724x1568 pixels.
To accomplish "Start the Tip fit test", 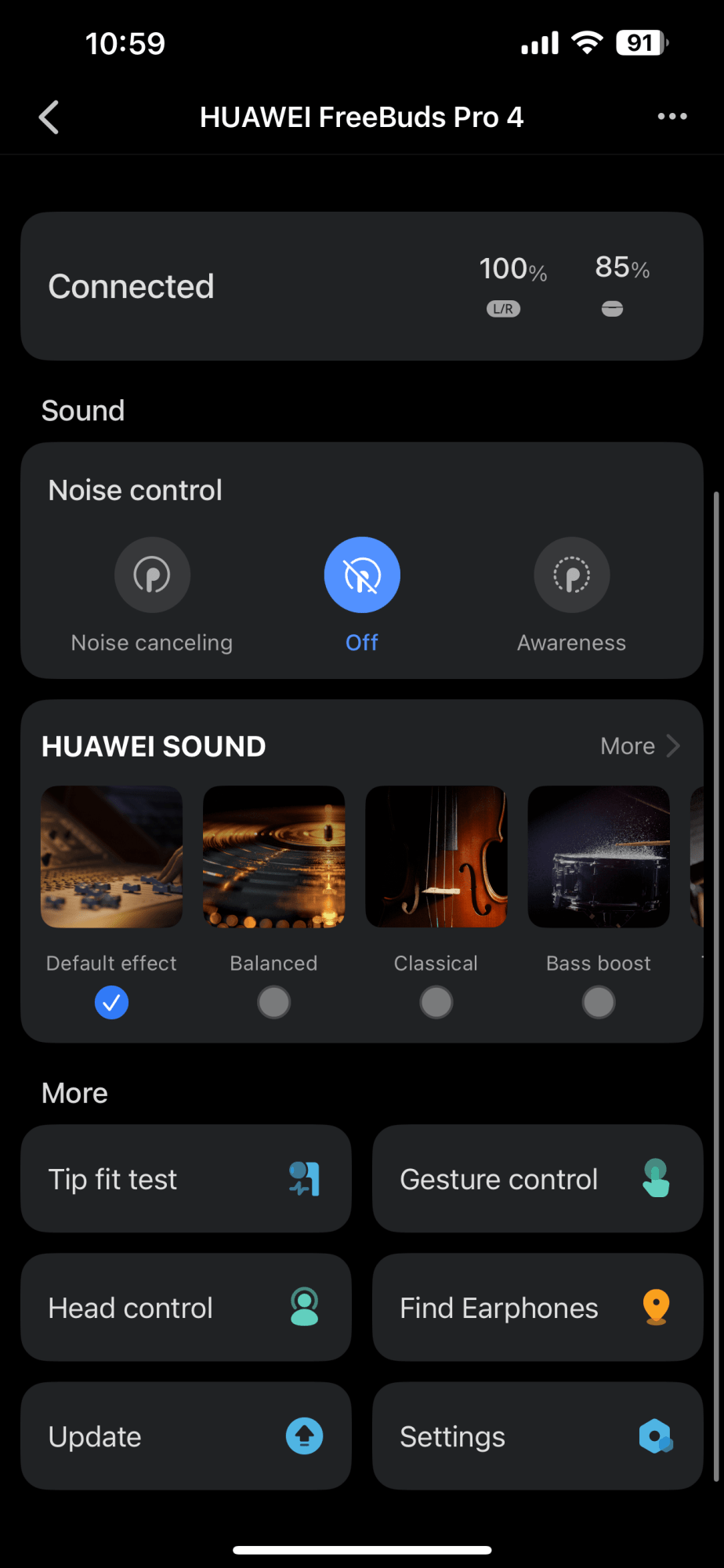I will pos(186,1179).
